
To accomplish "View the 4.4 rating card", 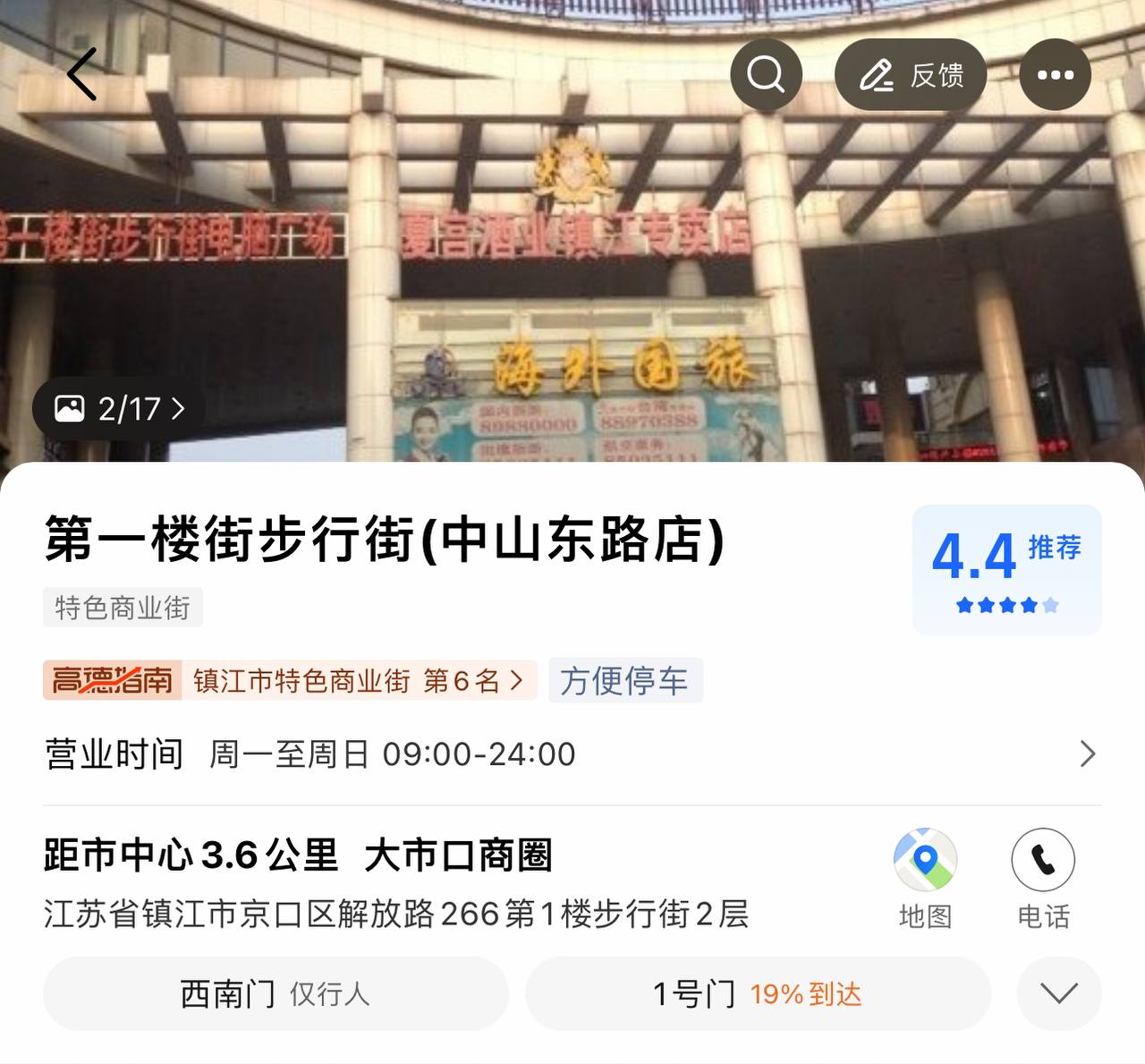I will pyautogui.click(x=1006, y=569).
